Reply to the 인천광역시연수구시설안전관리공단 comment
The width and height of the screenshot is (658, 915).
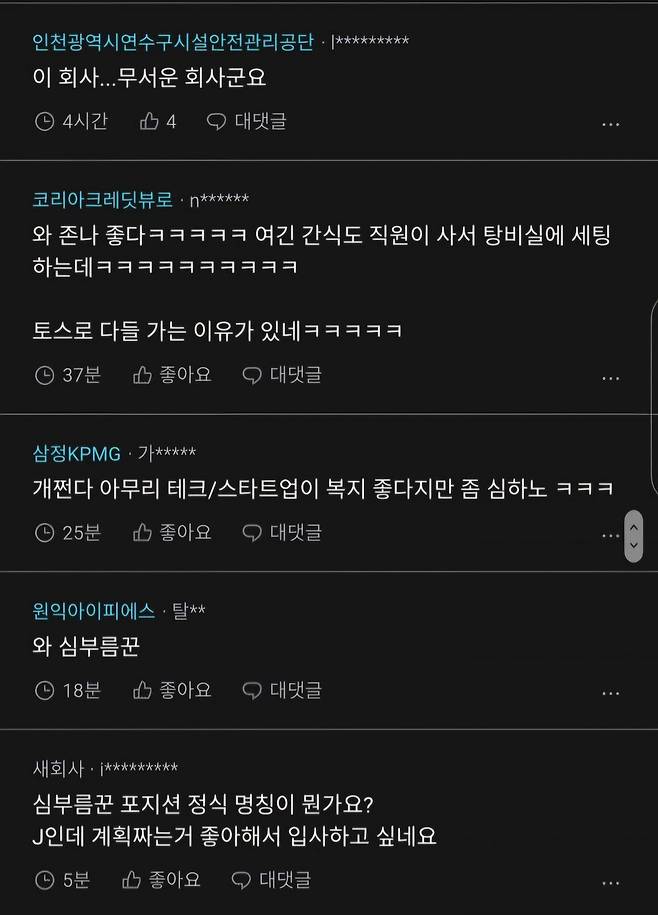click(x=246, y=121)
